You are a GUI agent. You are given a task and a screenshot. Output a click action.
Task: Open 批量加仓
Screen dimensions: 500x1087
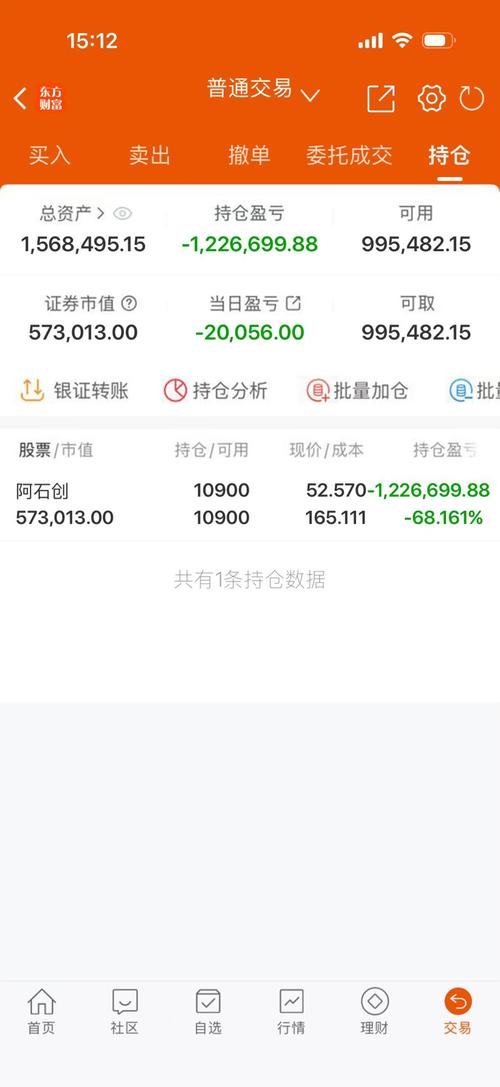point(357,391)
